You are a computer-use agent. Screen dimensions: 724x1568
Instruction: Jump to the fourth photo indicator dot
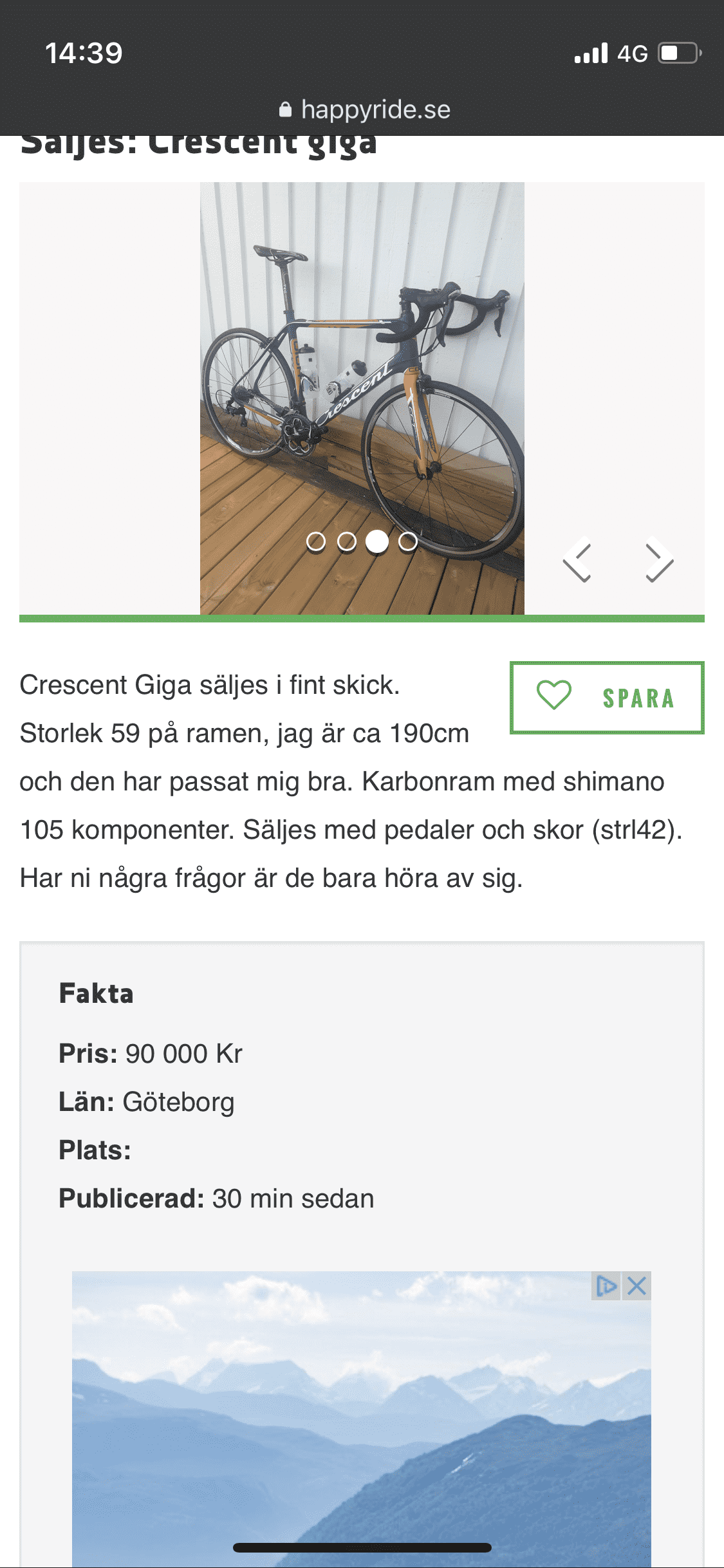click(408, 542)
